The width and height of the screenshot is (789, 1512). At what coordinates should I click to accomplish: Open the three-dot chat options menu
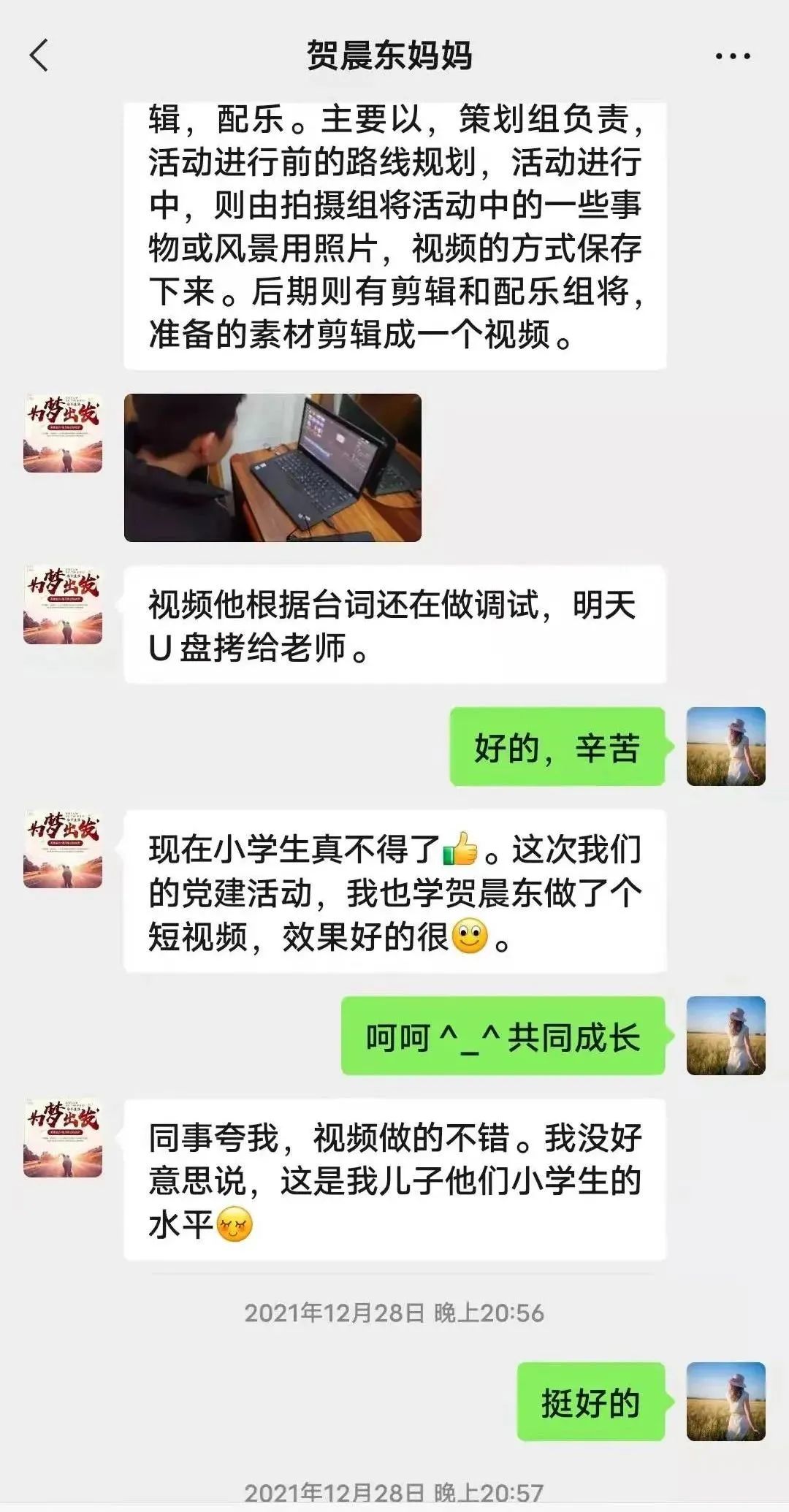[733, 56]
